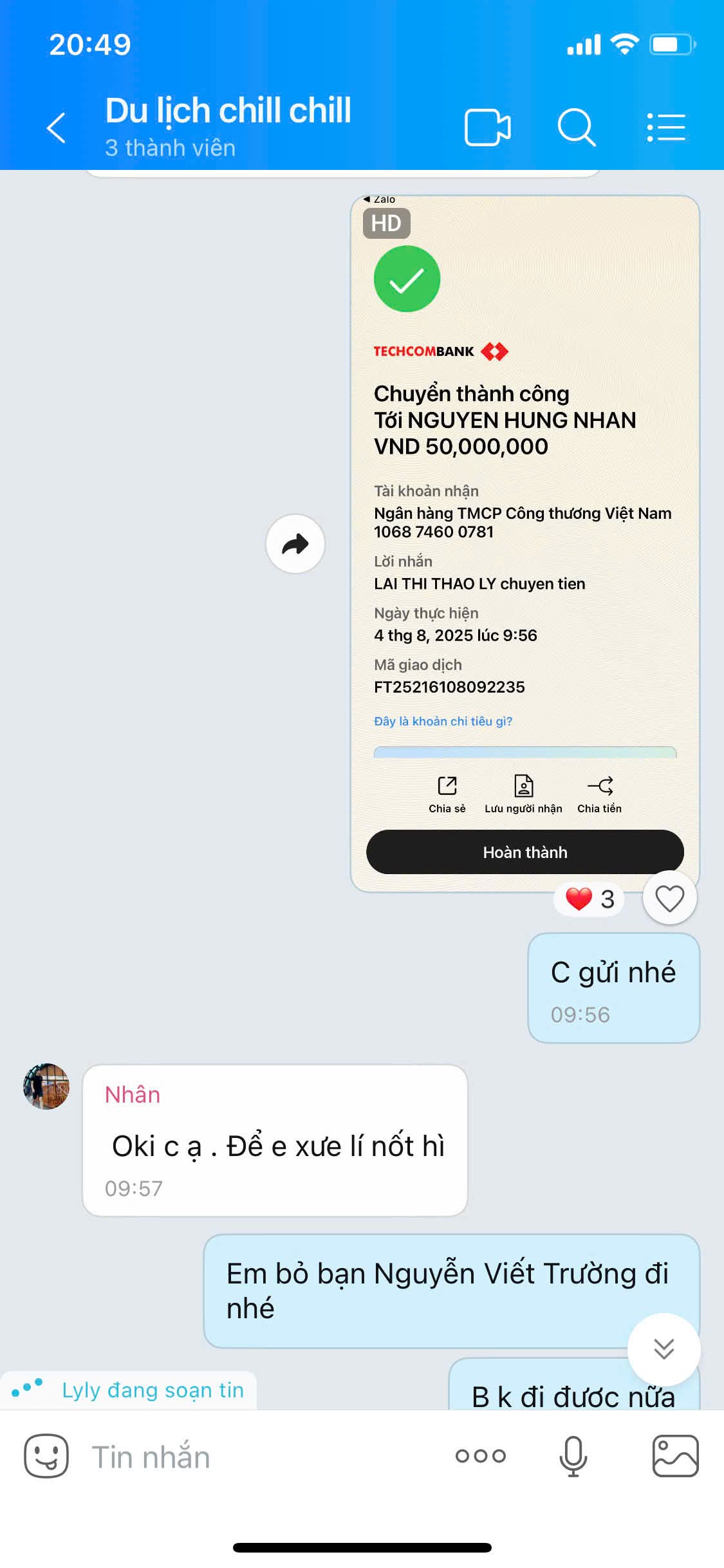Start a video call with the group
724x1568 pixels.
(487, 127)
